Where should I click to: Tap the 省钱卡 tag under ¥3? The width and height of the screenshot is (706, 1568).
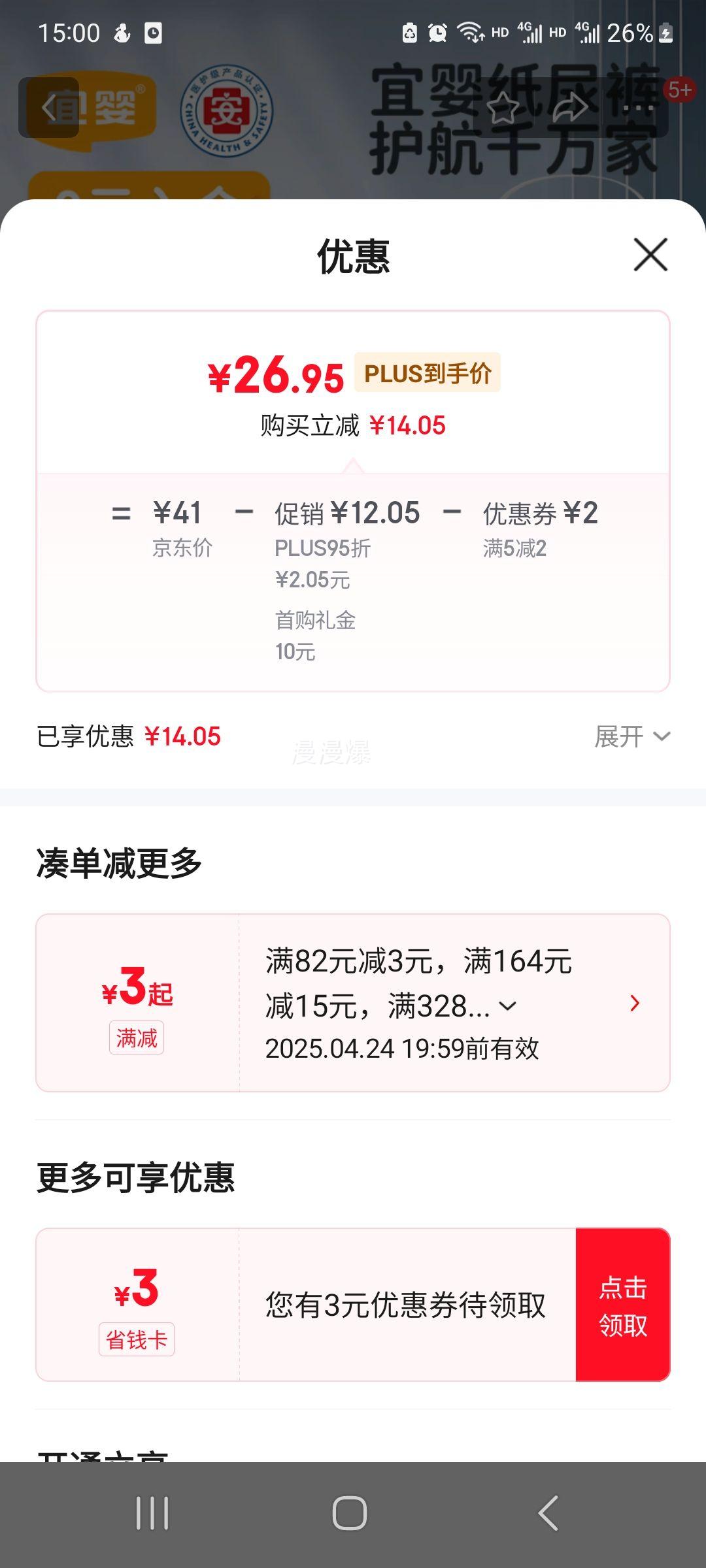(x=135, y=1339)
